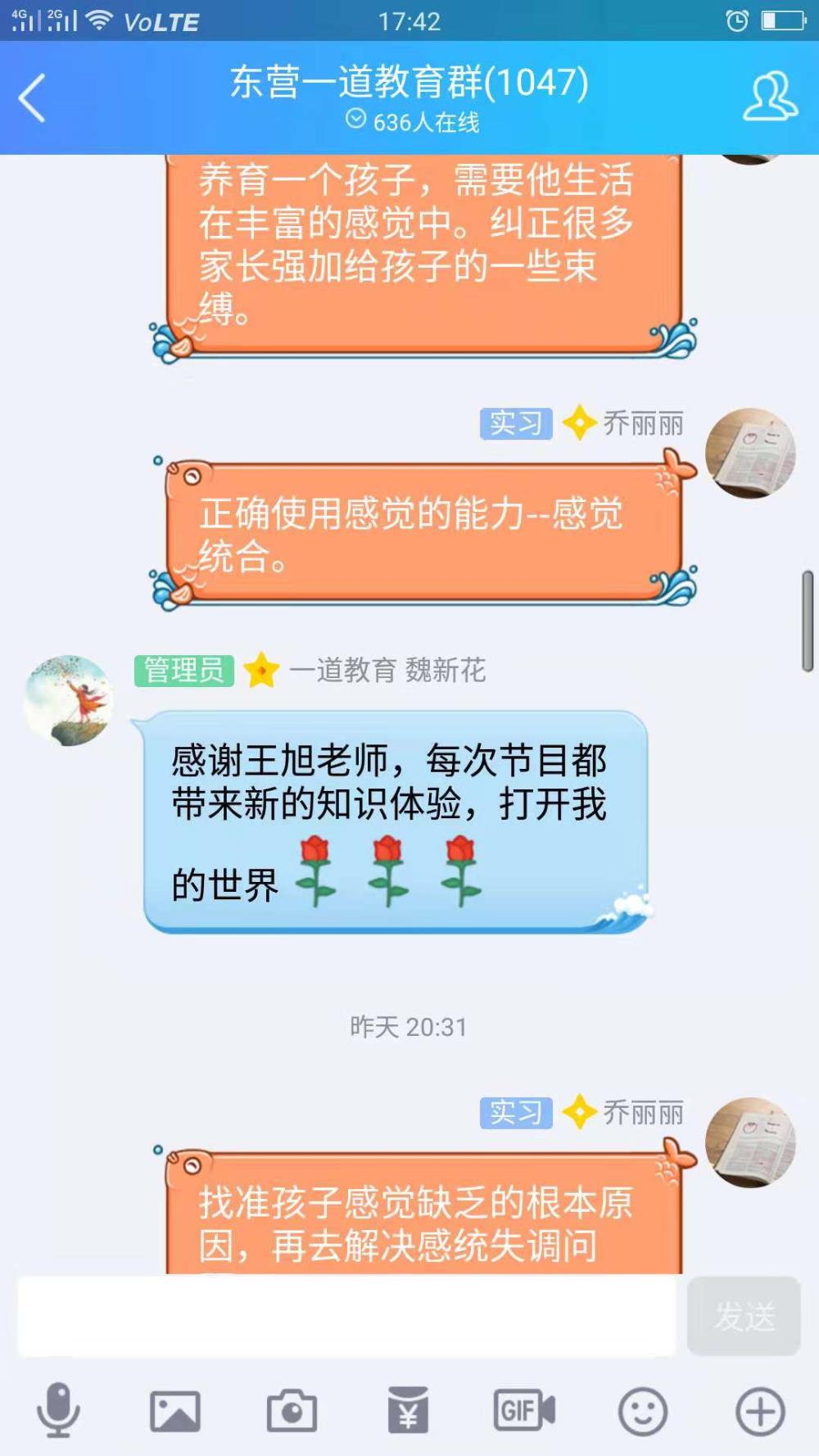Screen dimensions: 819x1456
Task: Open the photo gallery picker
Action: [174, 1411]
